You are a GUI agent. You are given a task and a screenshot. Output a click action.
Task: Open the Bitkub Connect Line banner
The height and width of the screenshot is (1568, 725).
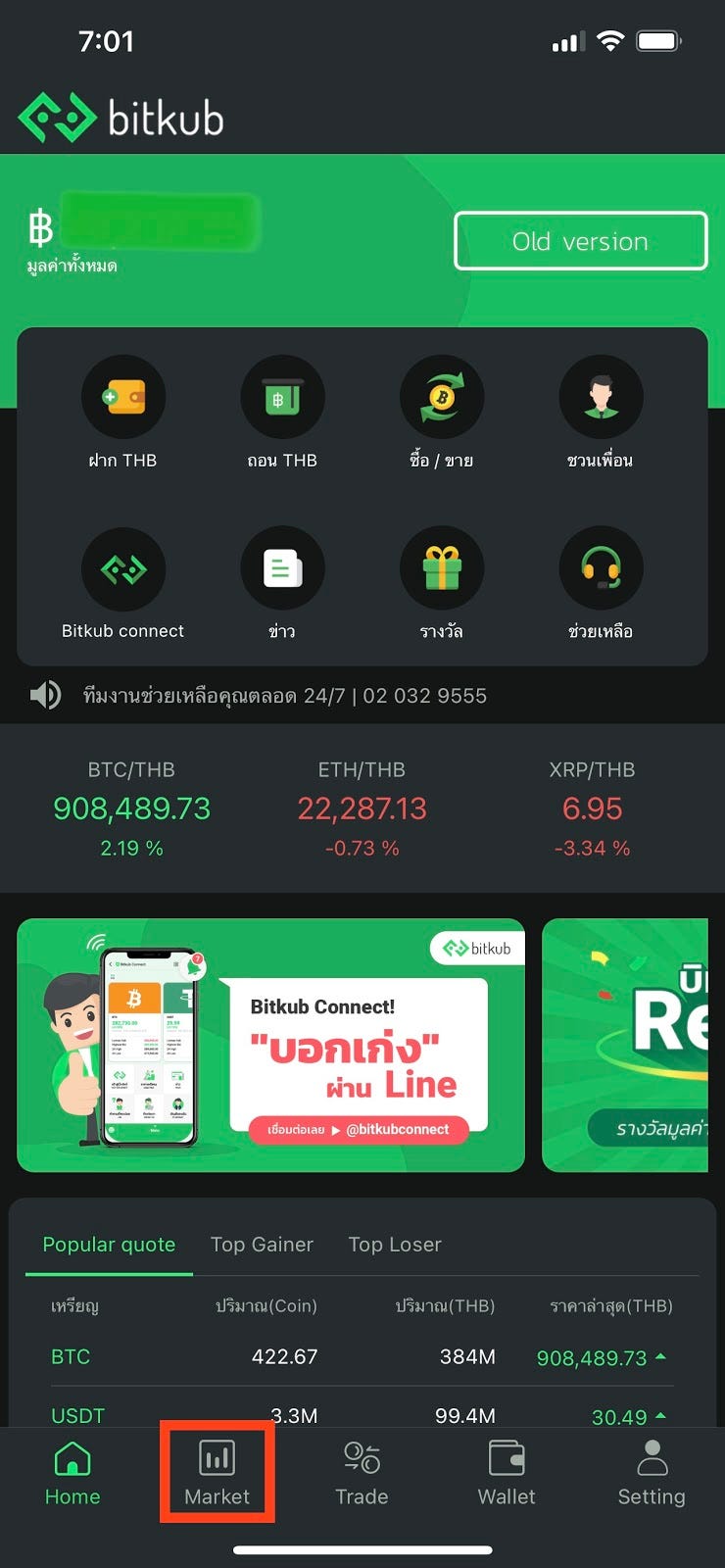click(271, 1045)
